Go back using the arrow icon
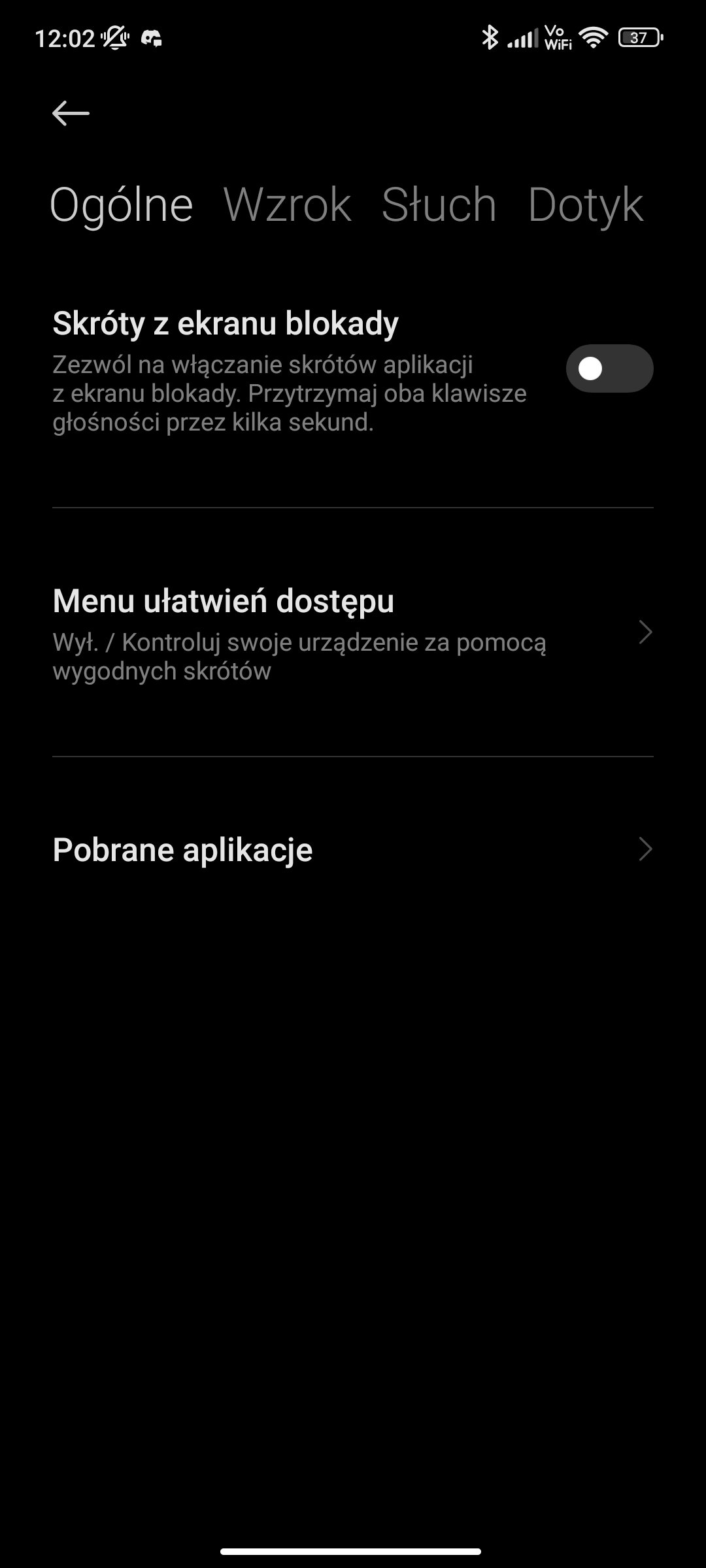 [71, 114]
